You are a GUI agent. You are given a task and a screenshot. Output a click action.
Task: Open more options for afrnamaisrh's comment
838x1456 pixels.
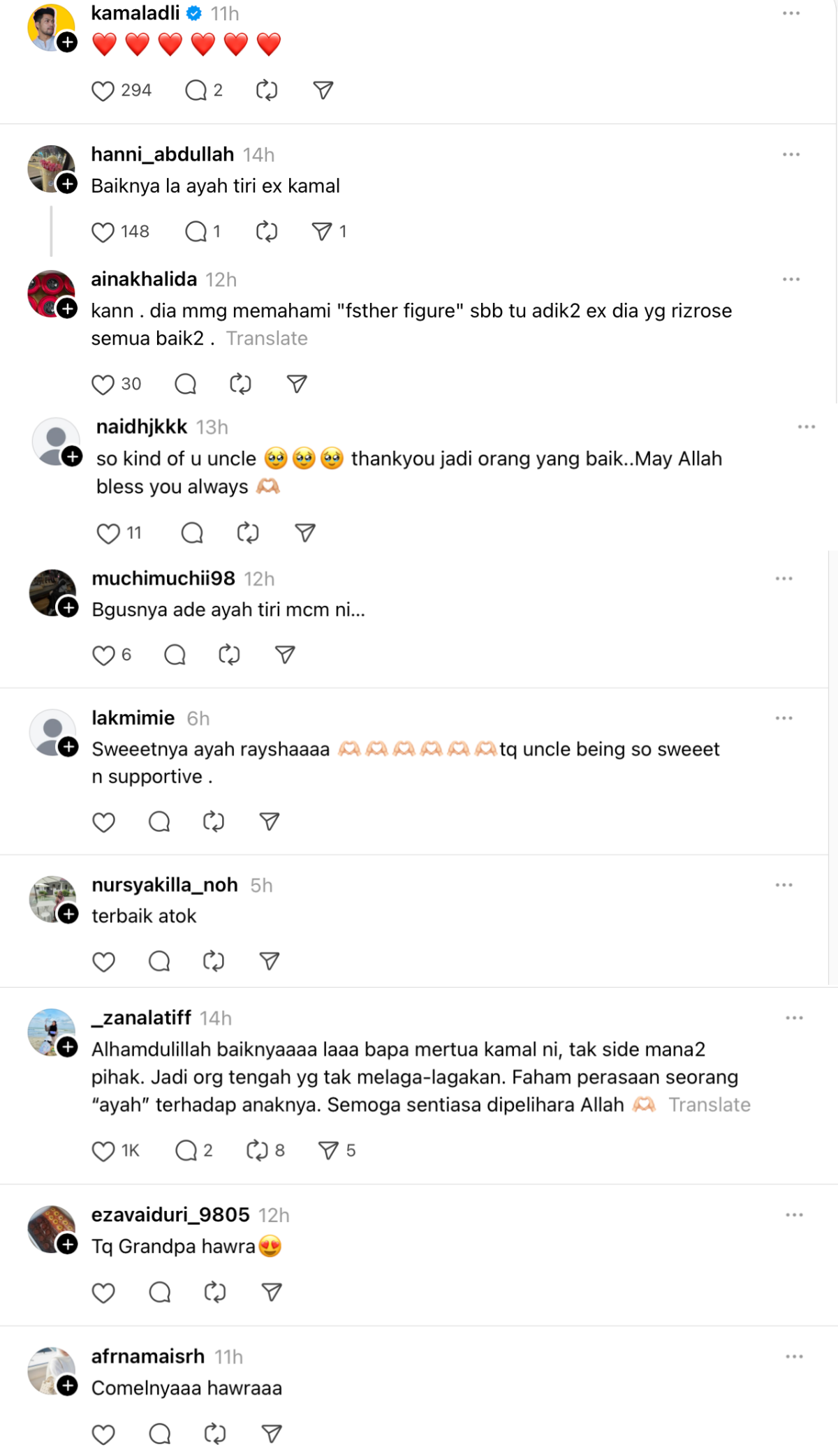tap(794, 1357)
